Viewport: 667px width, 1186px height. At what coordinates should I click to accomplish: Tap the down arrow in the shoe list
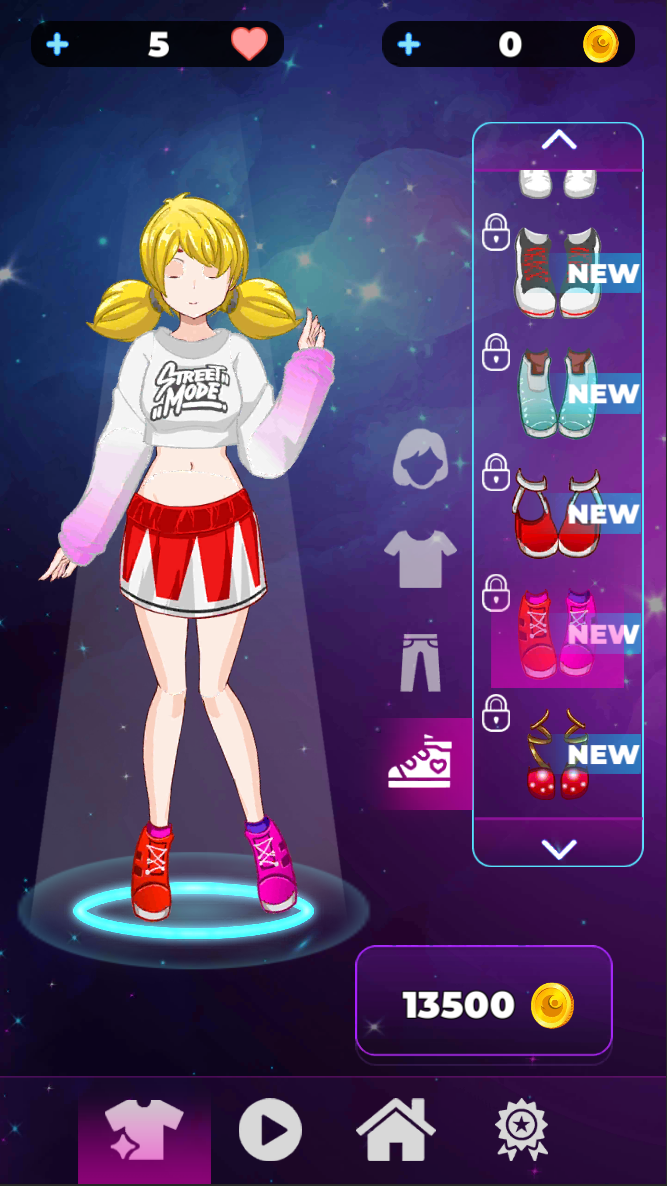[559, 849]
